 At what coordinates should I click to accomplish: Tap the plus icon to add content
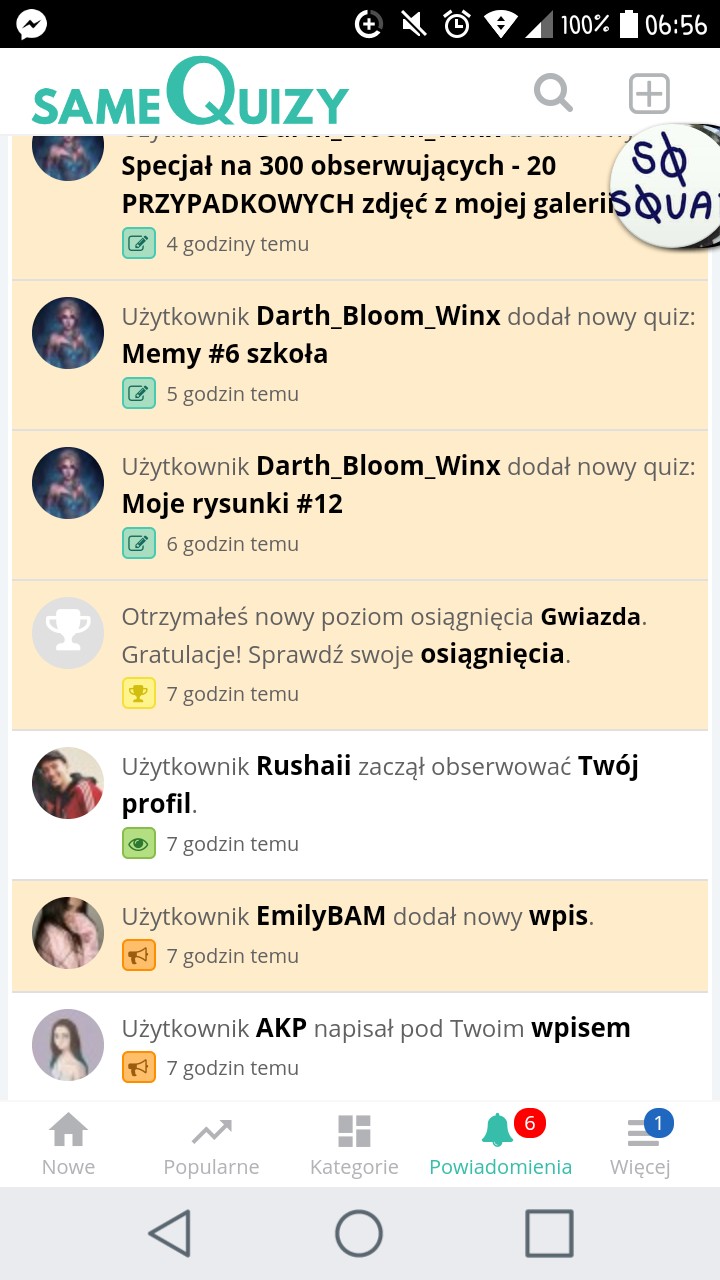tap(649, 94)
